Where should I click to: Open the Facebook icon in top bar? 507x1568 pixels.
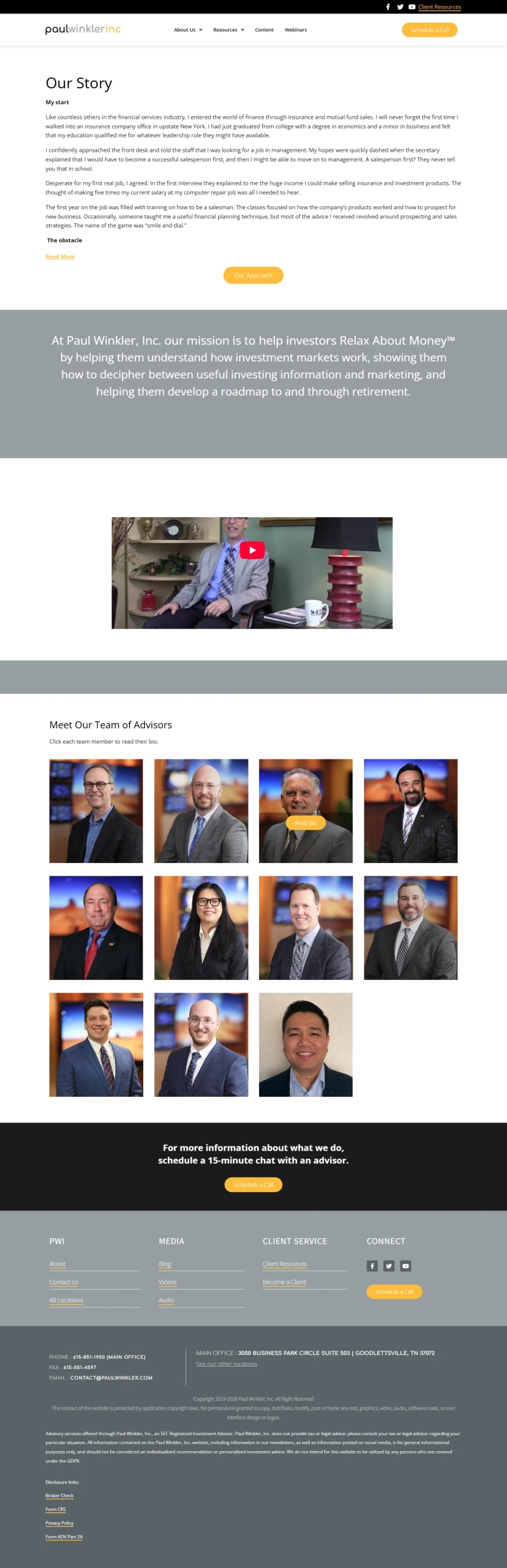pos(388,7)
